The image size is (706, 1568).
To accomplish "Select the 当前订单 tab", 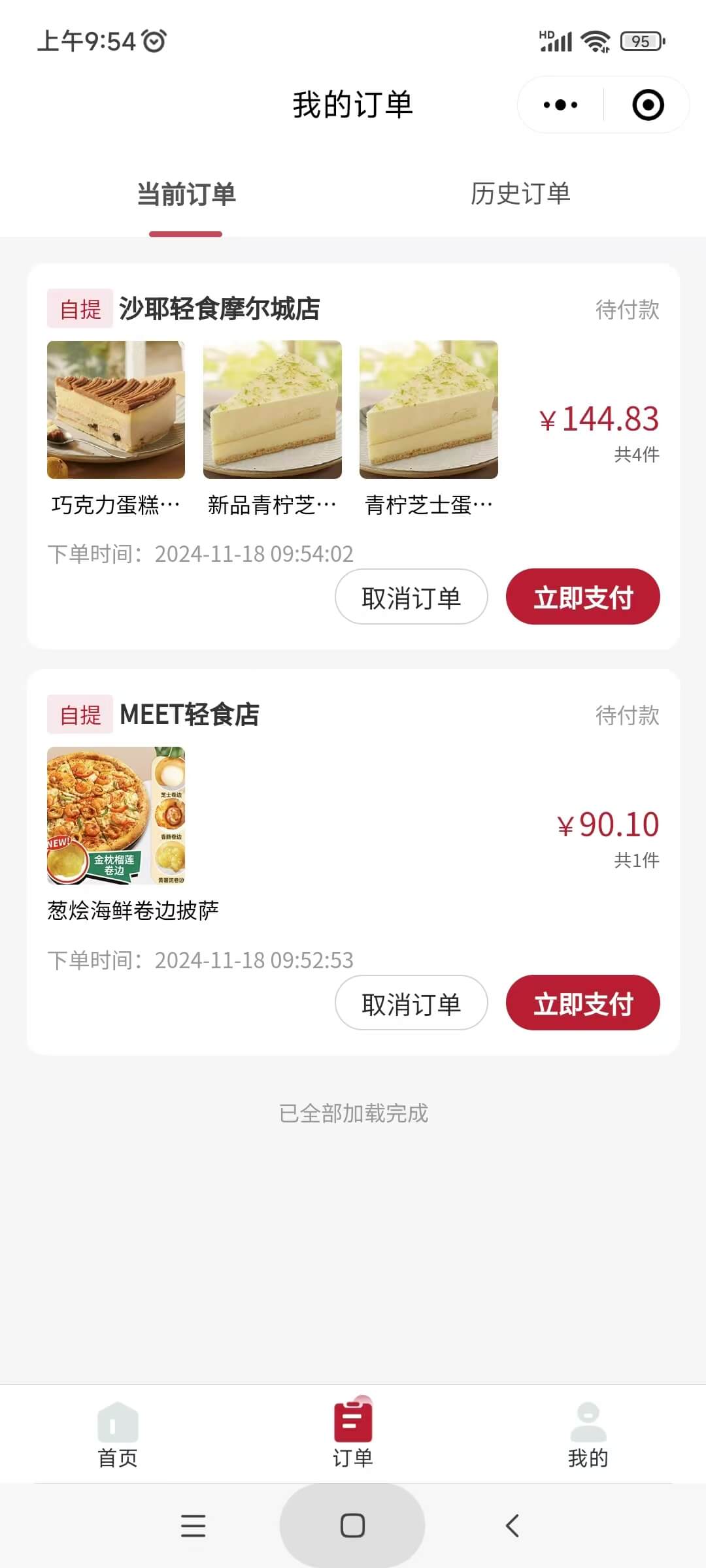I will coord(186,193).
